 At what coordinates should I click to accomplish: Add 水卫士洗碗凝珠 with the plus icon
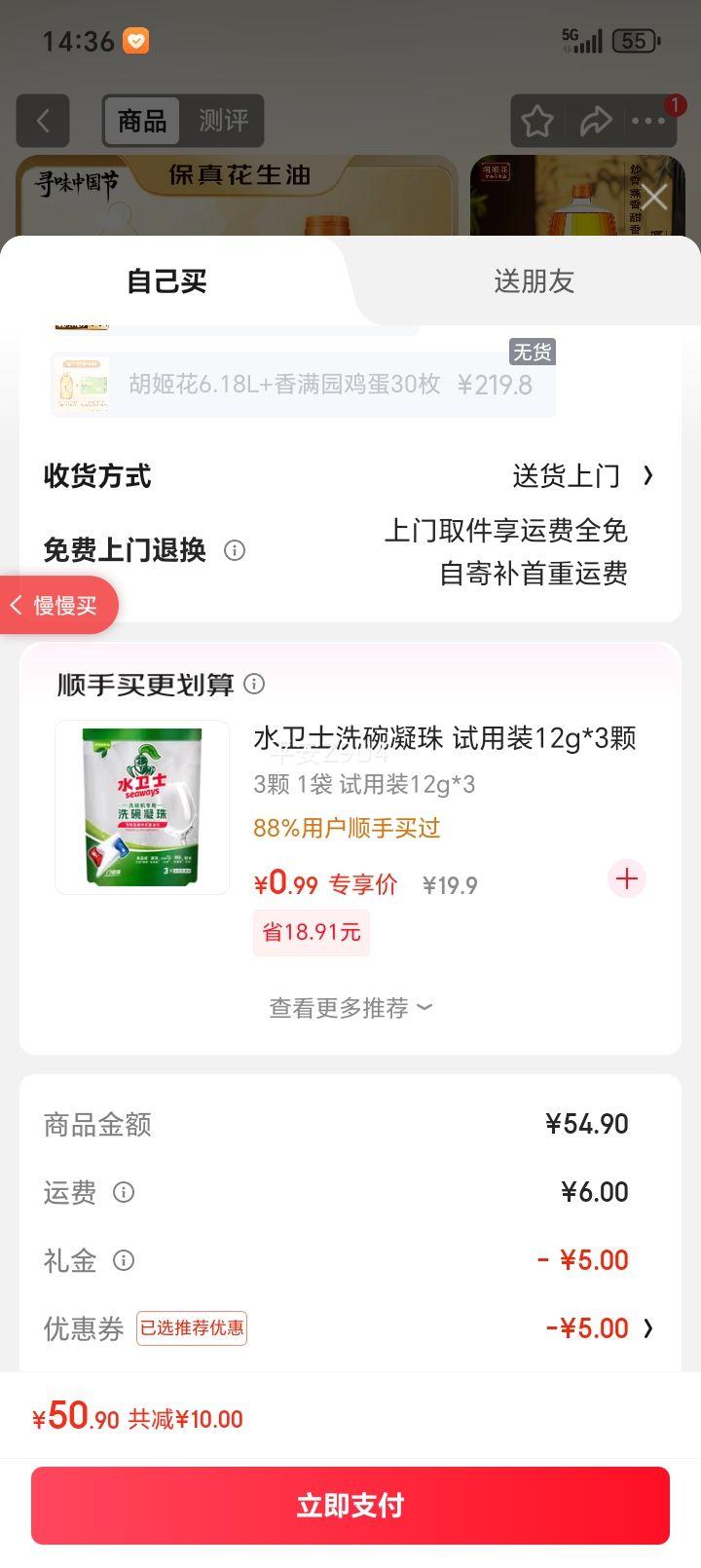click(x=626, y=878)
